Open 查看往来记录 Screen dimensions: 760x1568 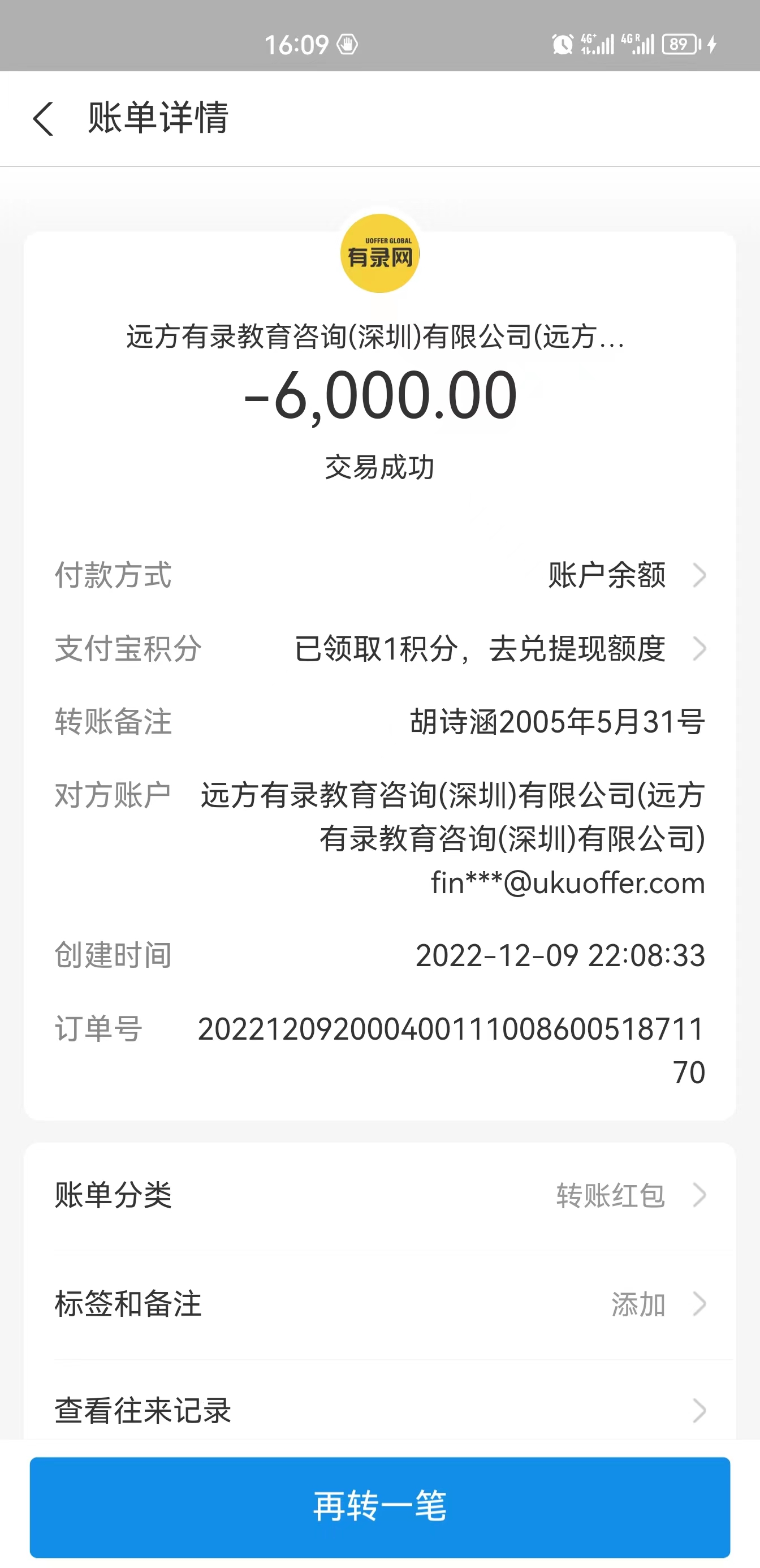pos(379,1410)
